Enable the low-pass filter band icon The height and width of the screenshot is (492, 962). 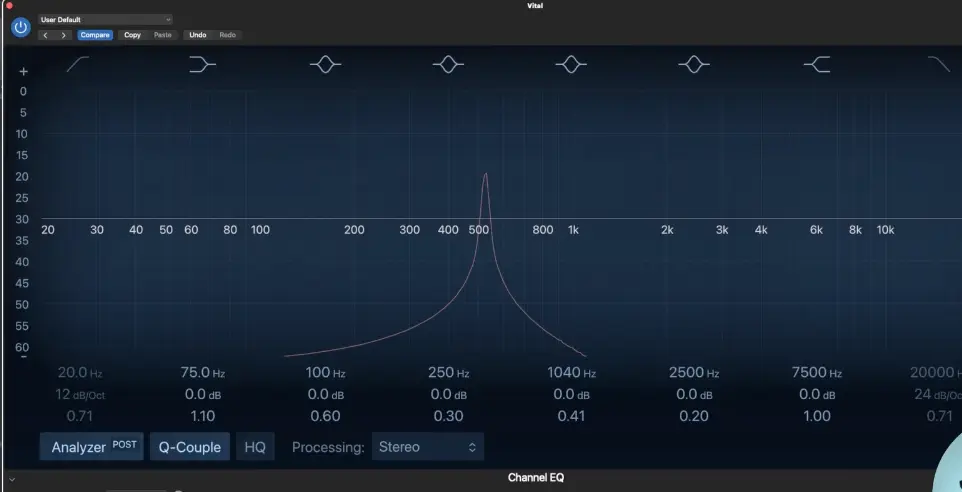pyautogui.click(x=938, y=64)
